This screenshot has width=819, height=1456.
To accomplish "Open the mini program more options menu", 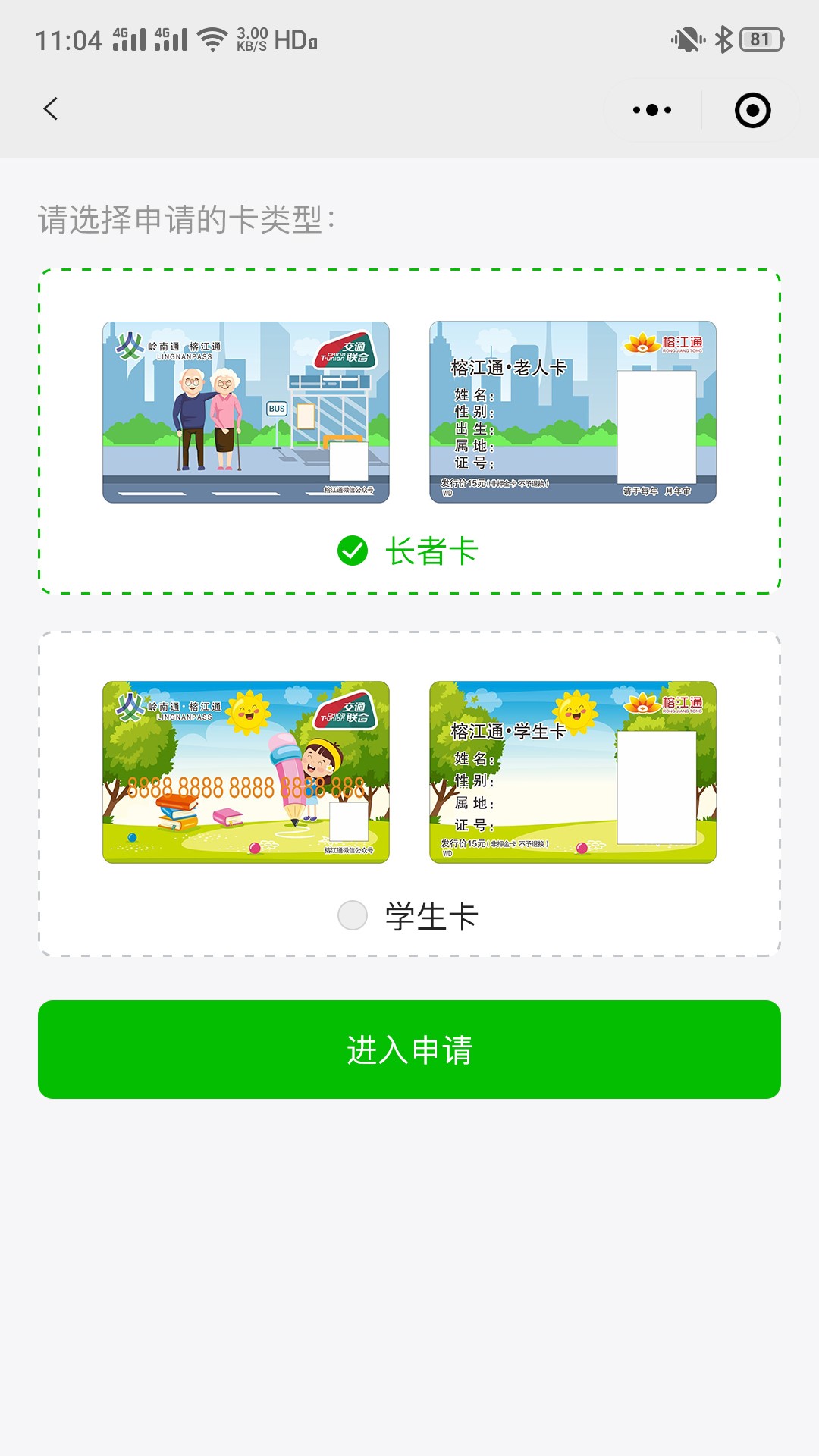I will click(x=652, y=110).
